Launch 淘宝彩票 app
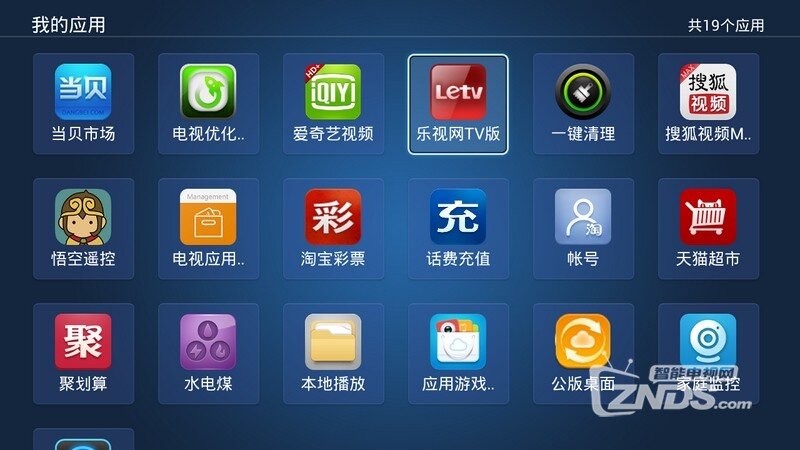This screenshot has height=450, width=800. [x=333, y=228]
